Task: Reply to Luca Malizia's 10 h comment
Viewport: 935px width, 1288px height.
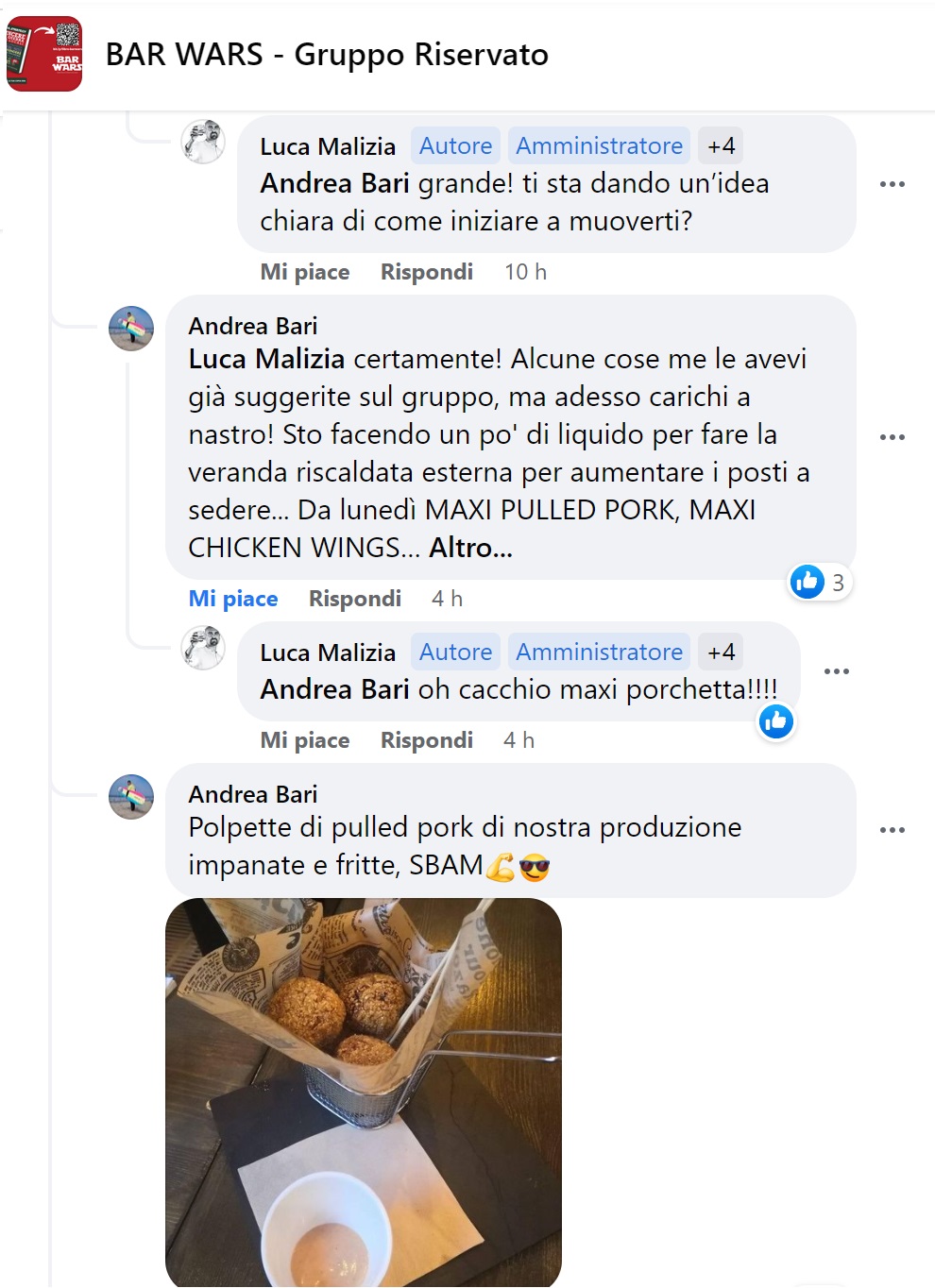Action: [x=426, y=272]
